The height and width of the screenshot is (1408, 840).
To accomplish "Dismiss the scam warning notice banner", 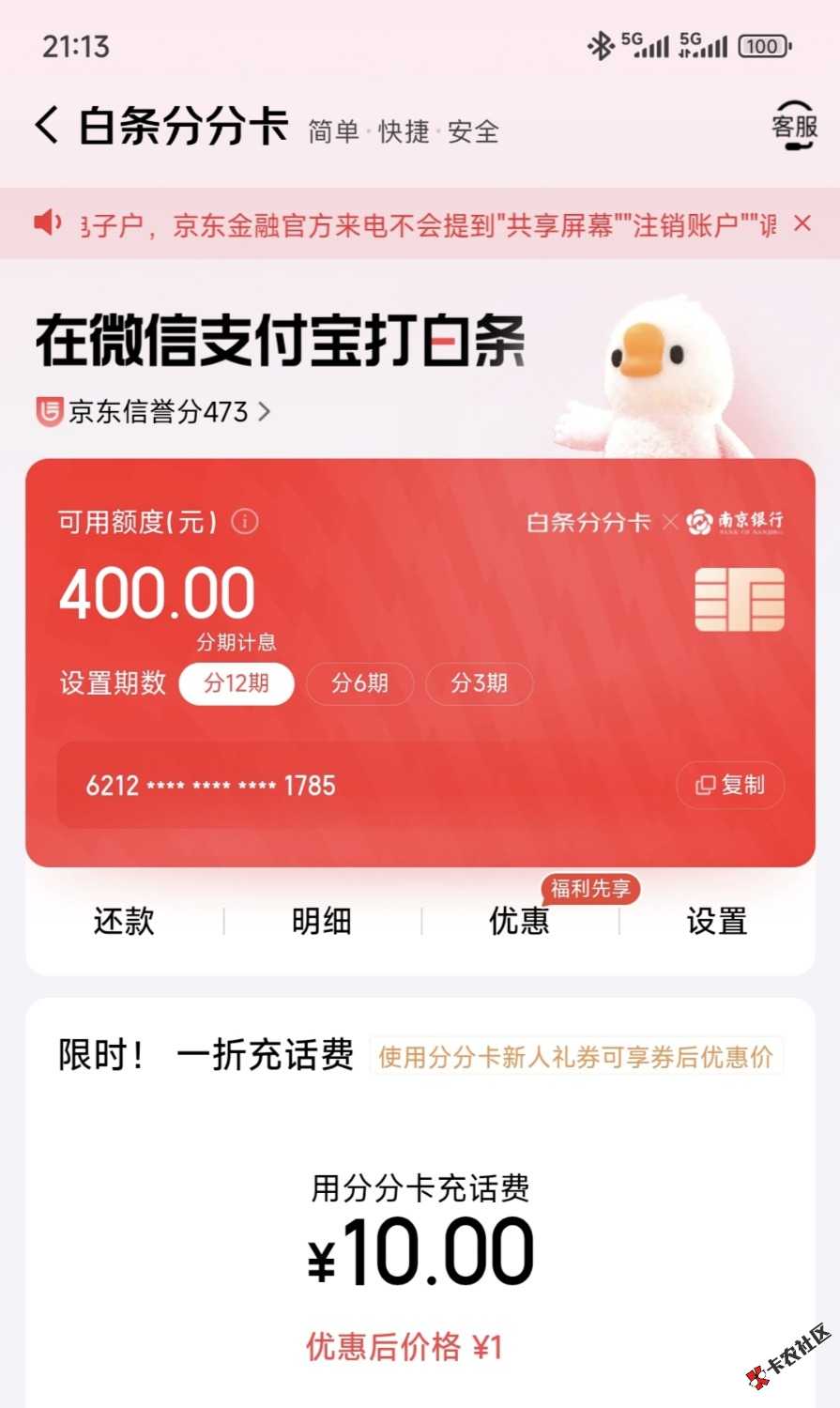I will coord(802,223).
